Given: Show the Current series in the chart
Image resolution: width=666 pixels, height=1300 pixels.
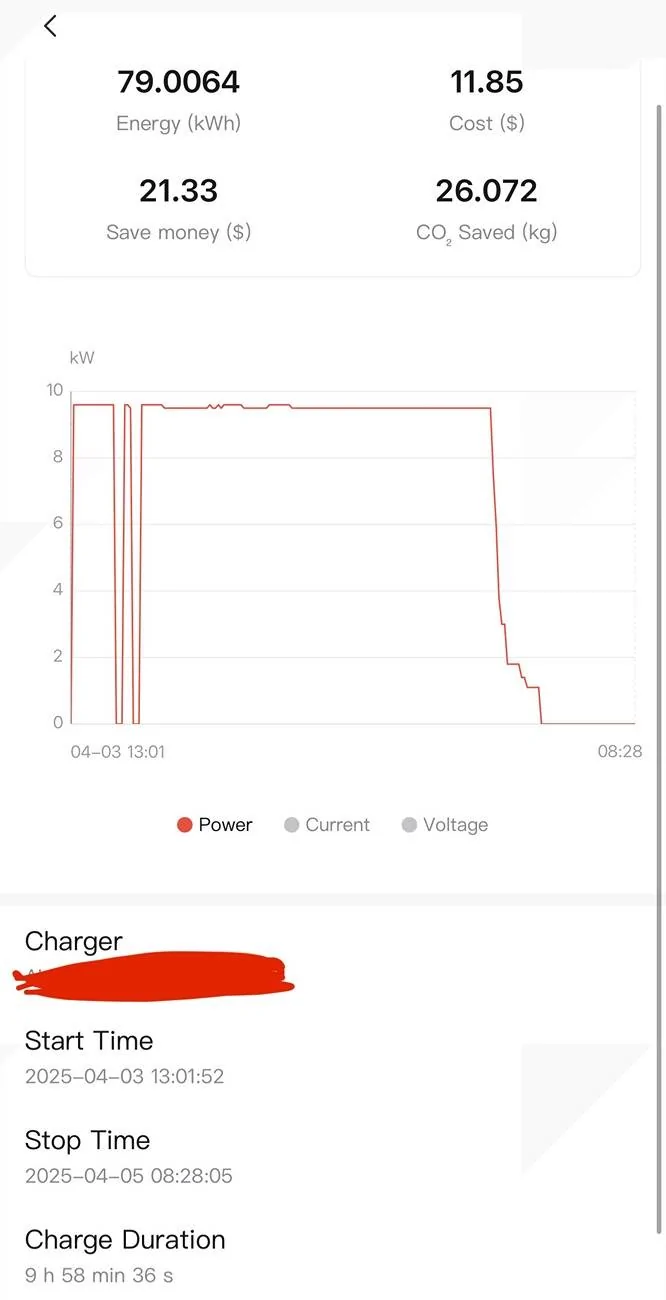Looking at the screenshot, I should click(327, 825).
